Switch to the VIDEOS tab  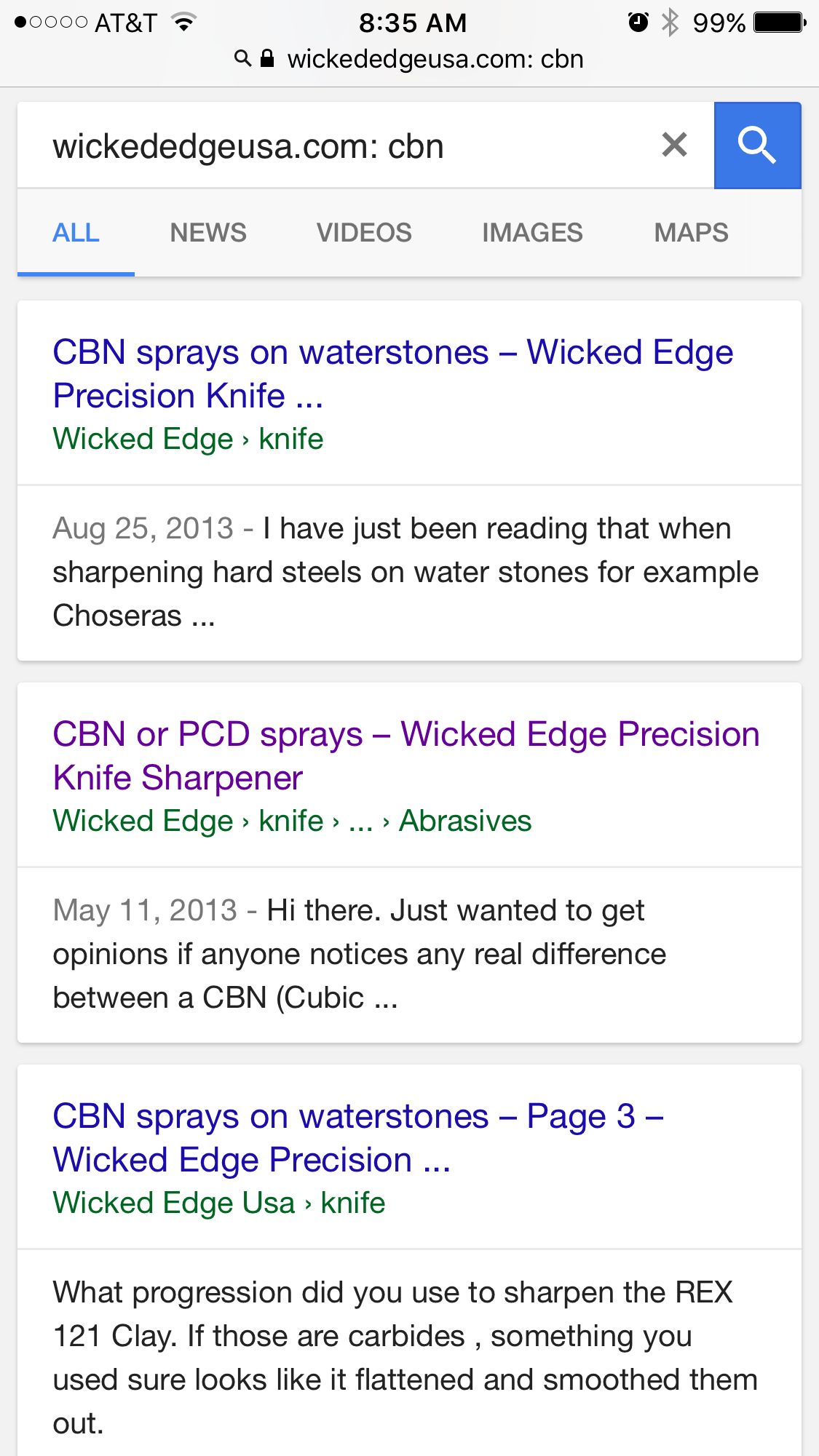pos(364,233)
